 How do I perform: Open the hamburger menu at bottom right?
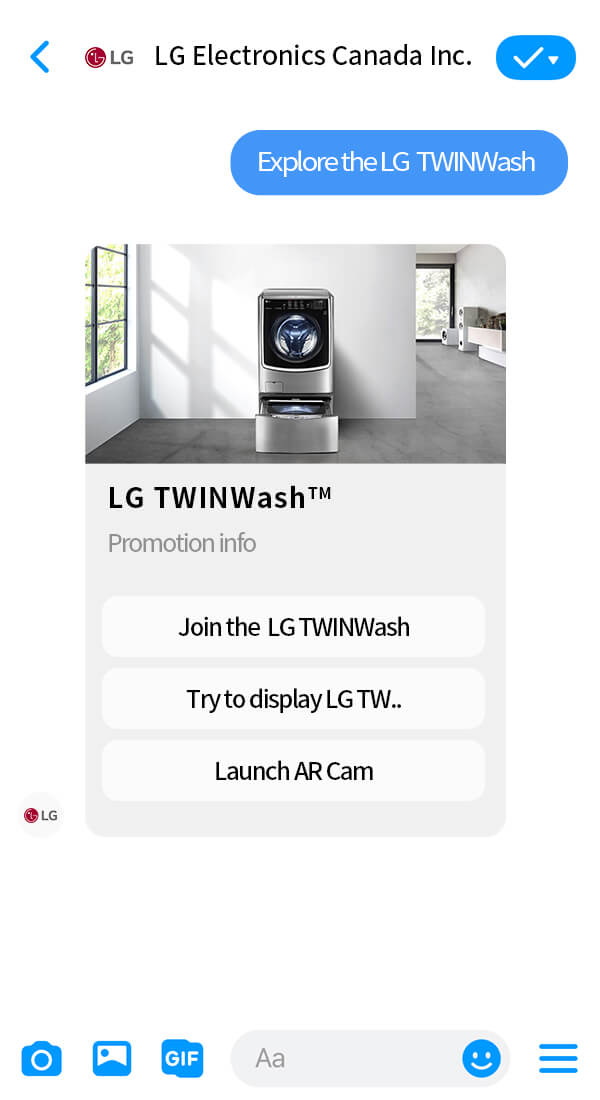tap(558, 1058)
